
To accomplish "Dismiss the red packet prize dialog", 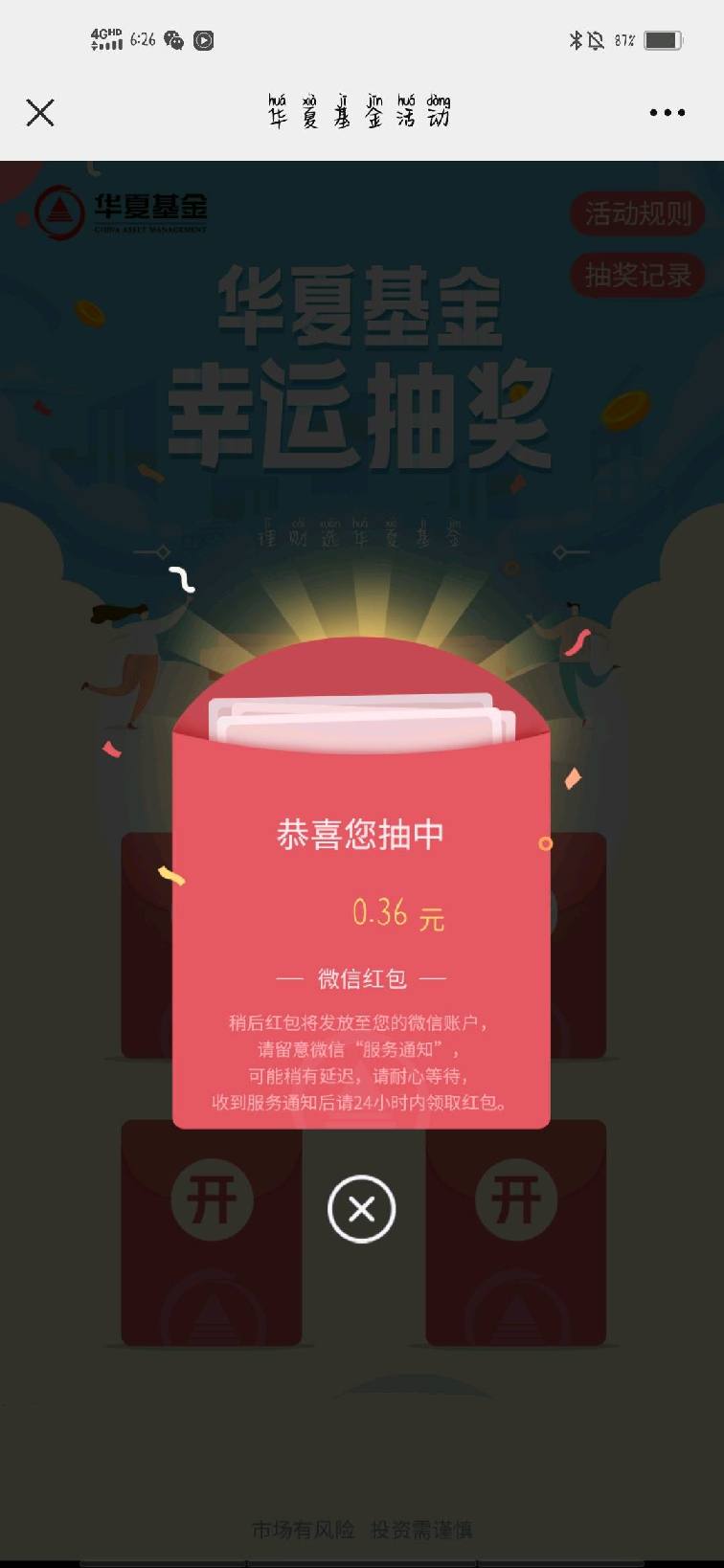I will (361, 1210).
